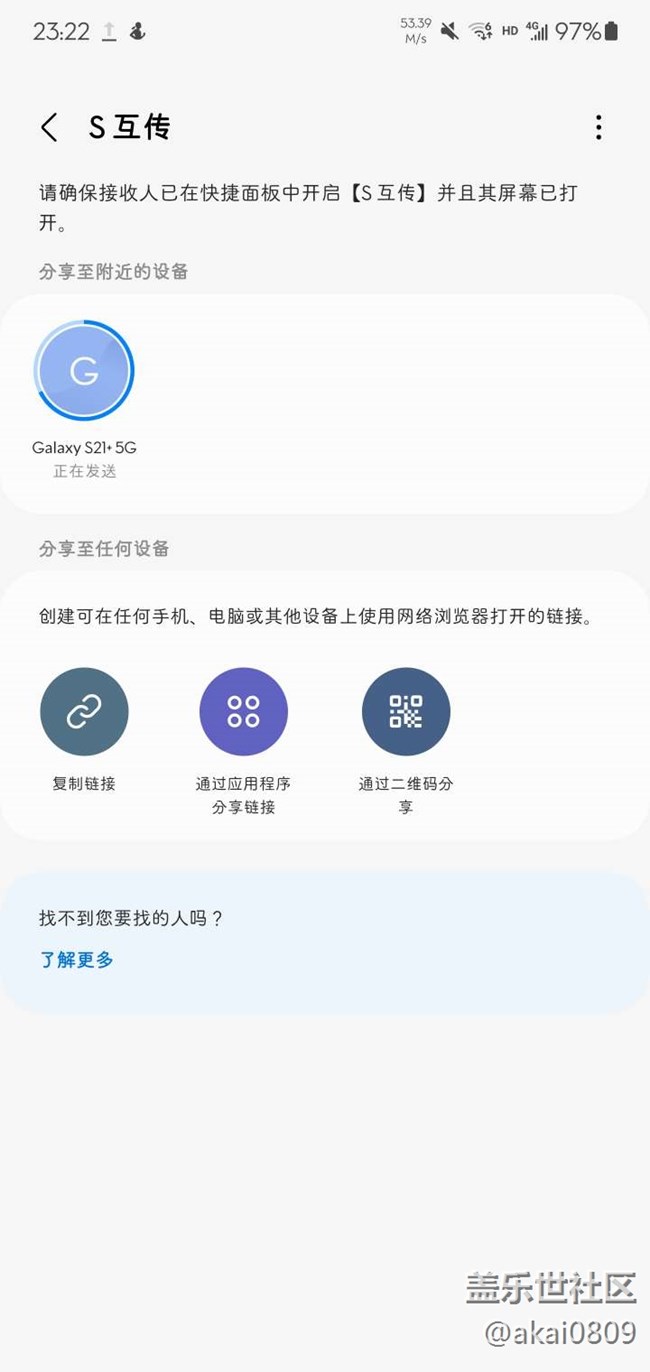Go back from S 互传
The width and height of the screenshot is (650, 1372).
(49, 127)
